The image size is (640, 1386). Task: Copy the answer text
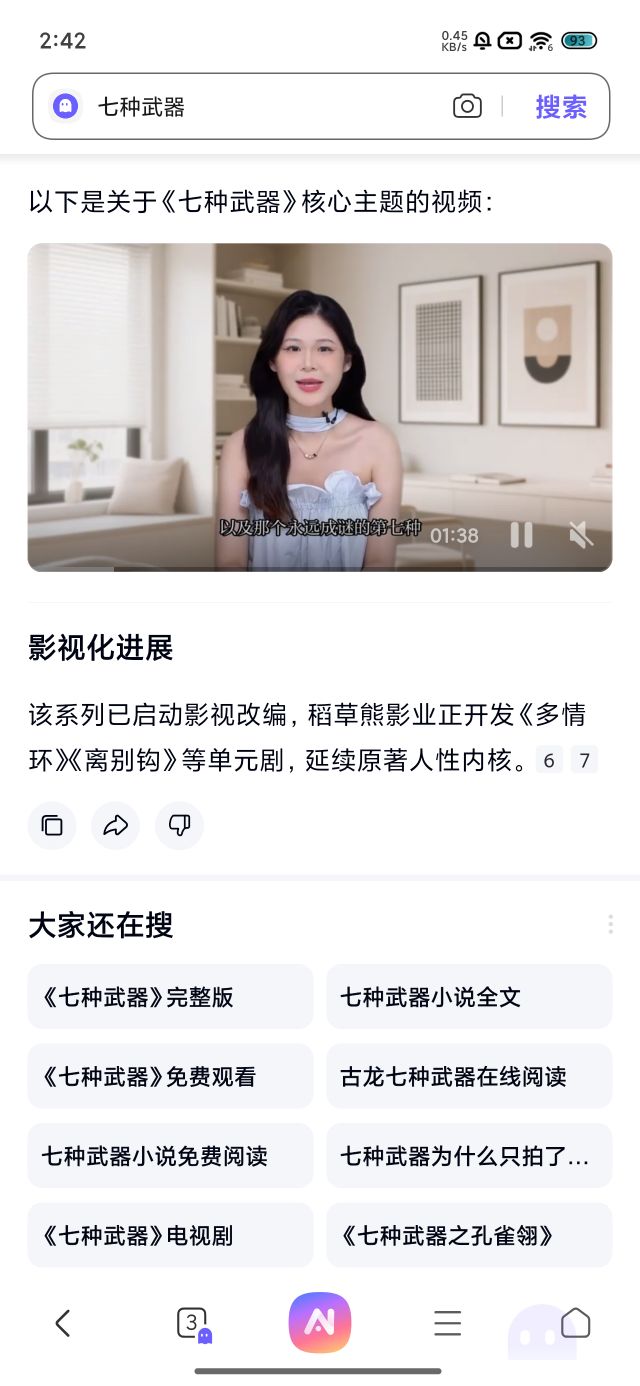[52, 825]
